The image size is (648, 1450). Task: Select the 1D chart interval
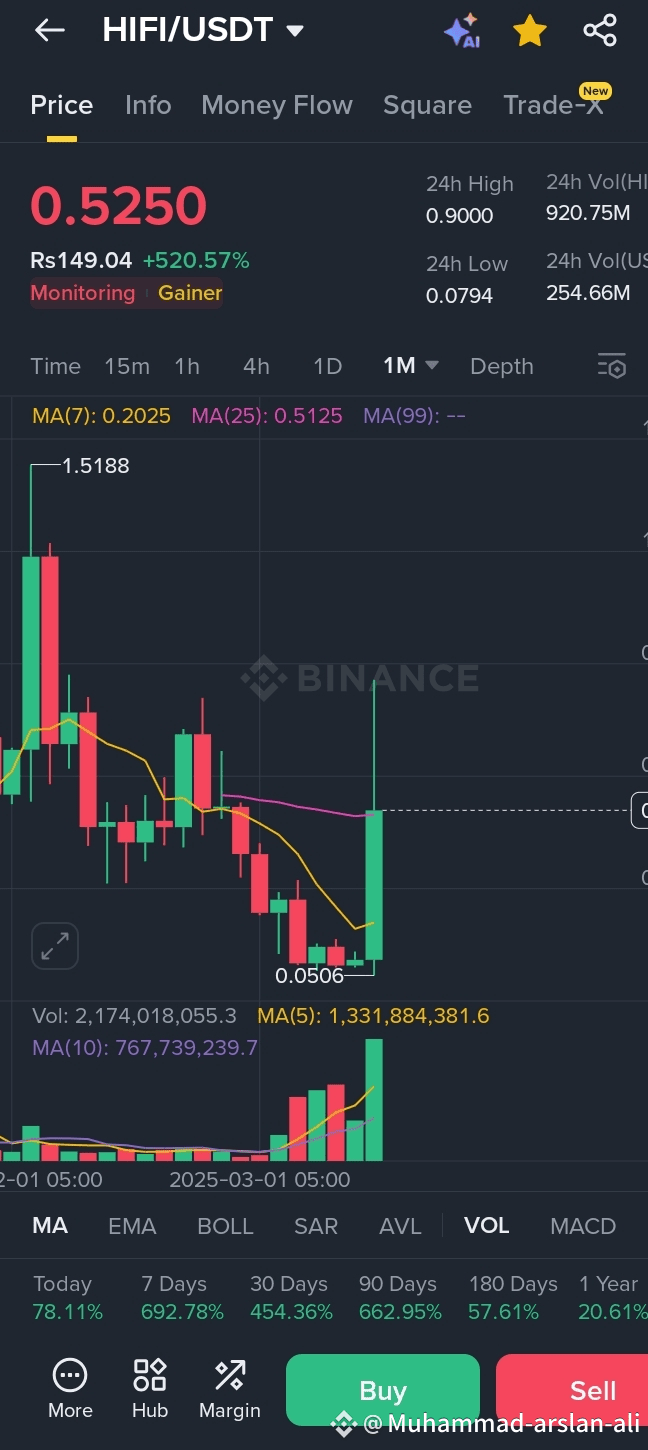tap(328, 366)
